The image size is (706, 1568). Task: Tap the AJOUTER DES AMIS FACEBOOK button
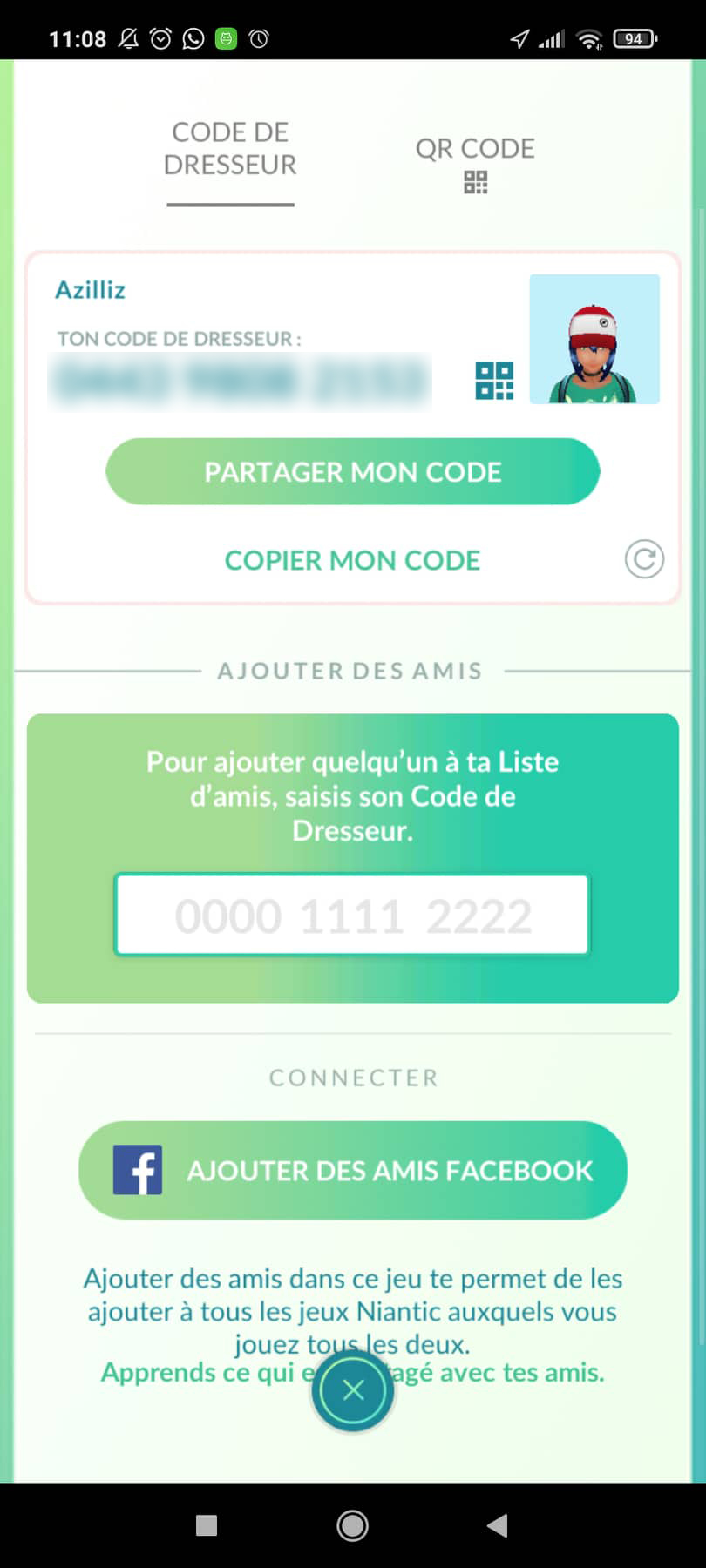point(352,1170)
